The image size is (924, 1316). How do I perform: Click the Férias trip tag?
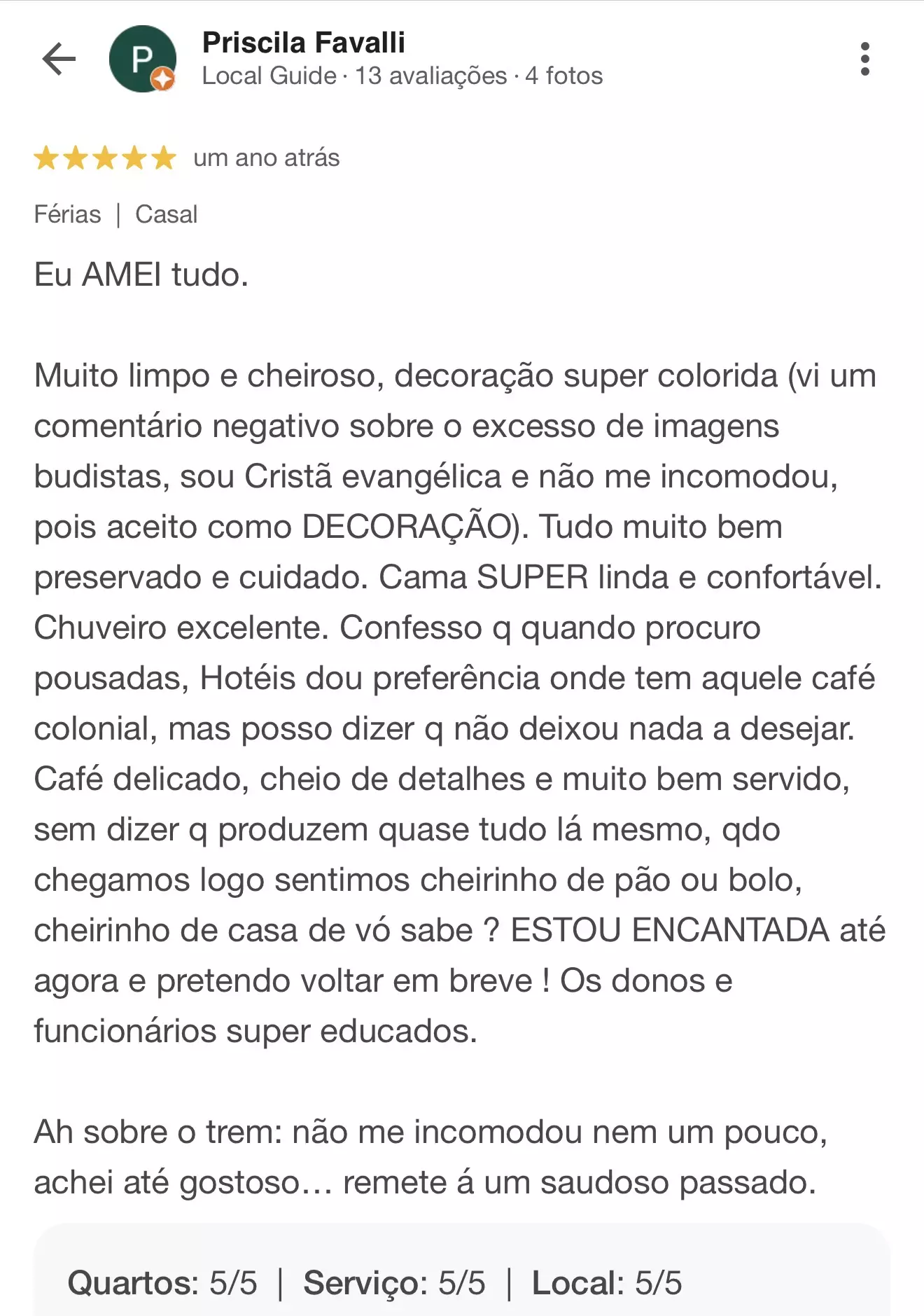click(x=67, y=214)
